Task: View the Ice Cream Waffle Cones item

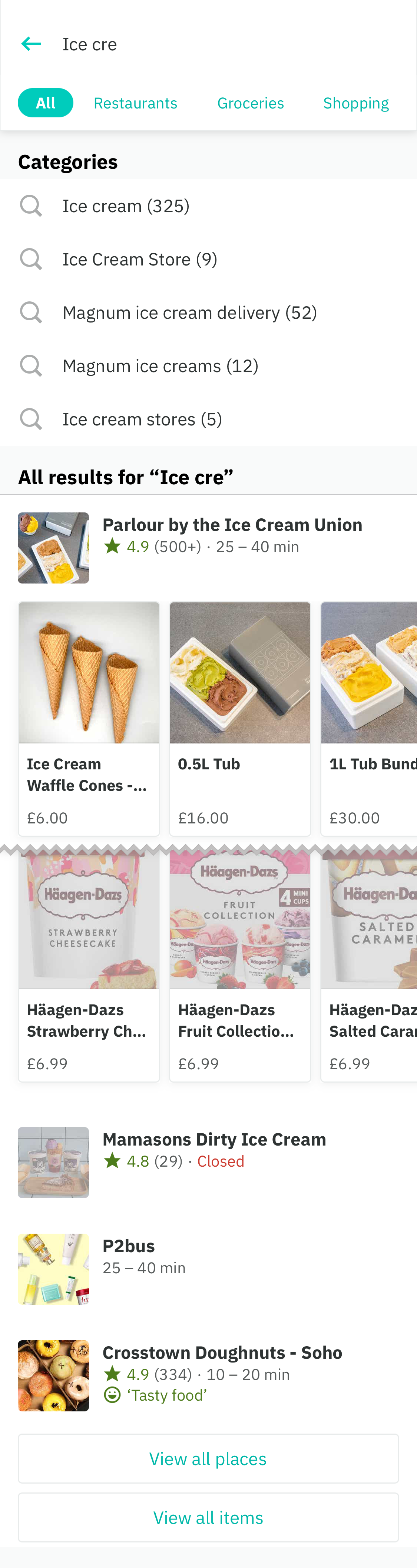Action: [x=89, y=718]
